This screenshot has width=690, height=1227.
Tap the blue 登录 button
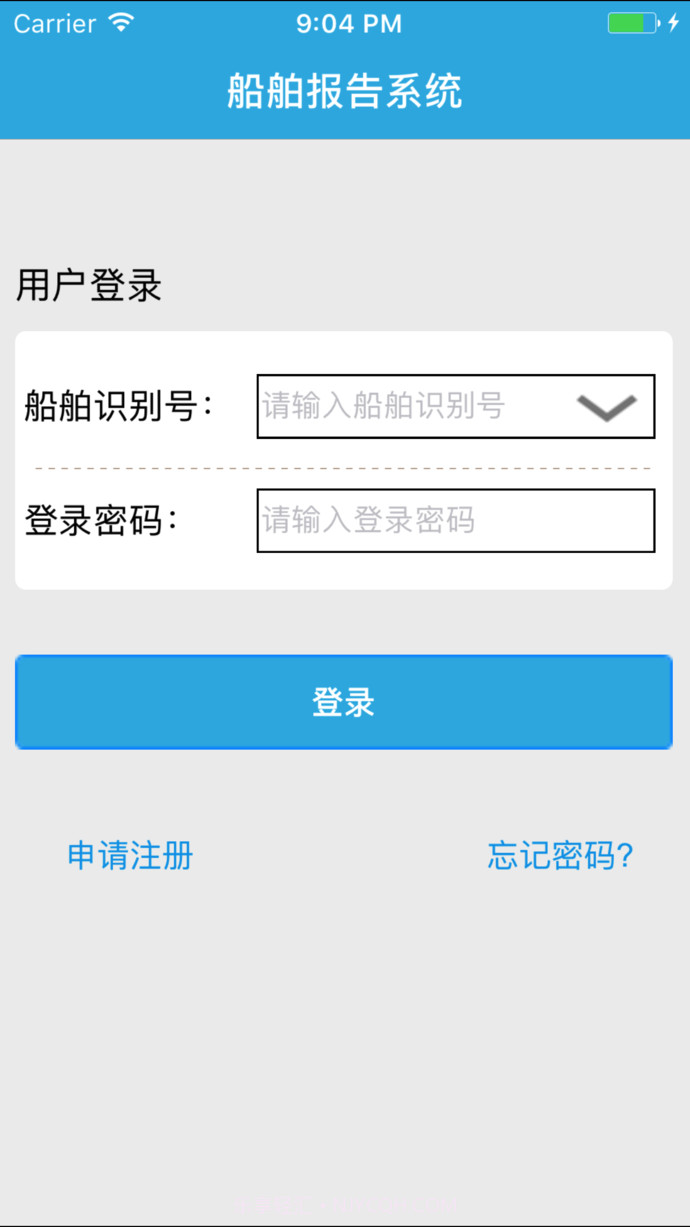pos(344,702)
